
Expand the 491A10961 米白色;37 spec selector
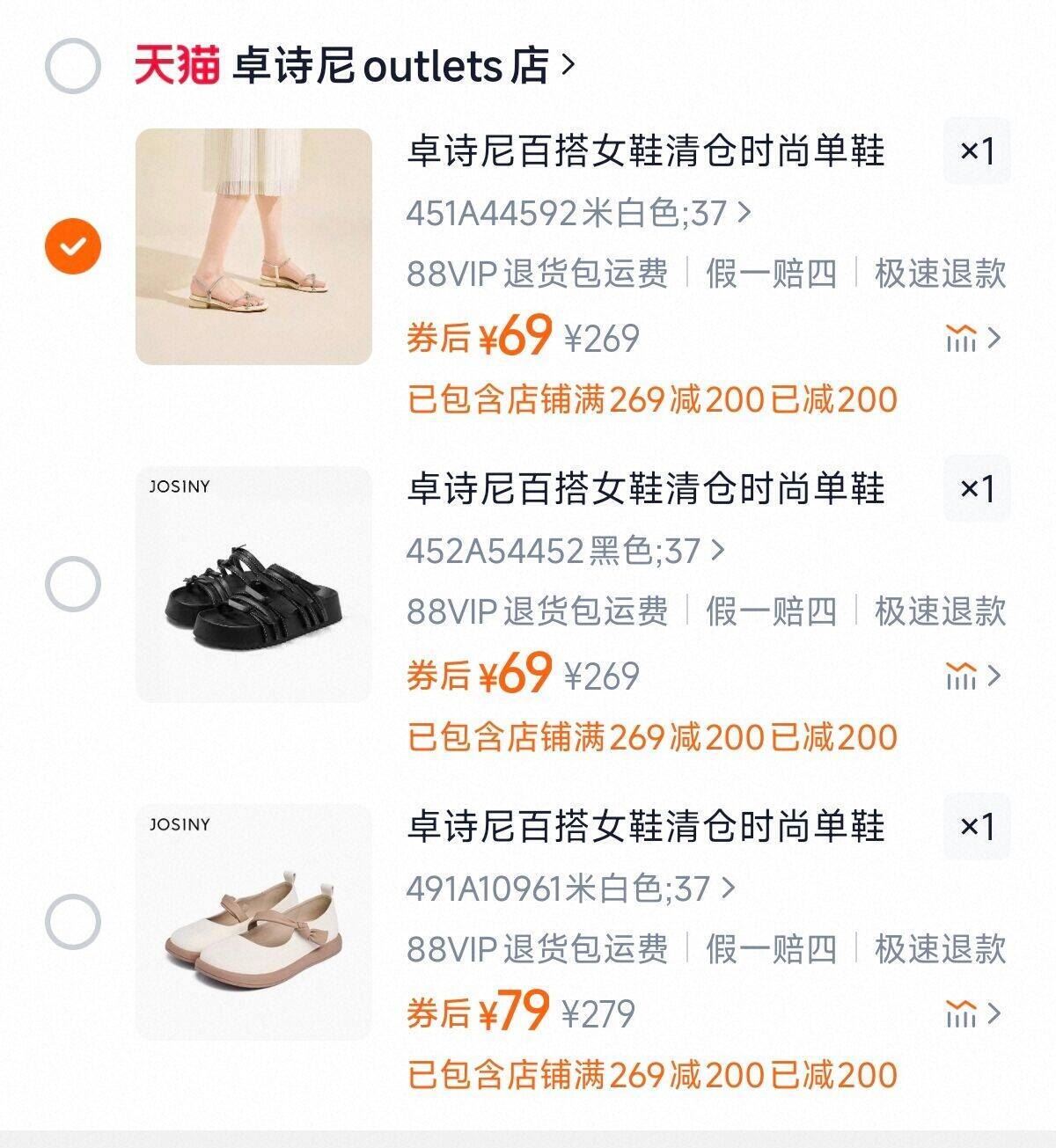(563, 889)
